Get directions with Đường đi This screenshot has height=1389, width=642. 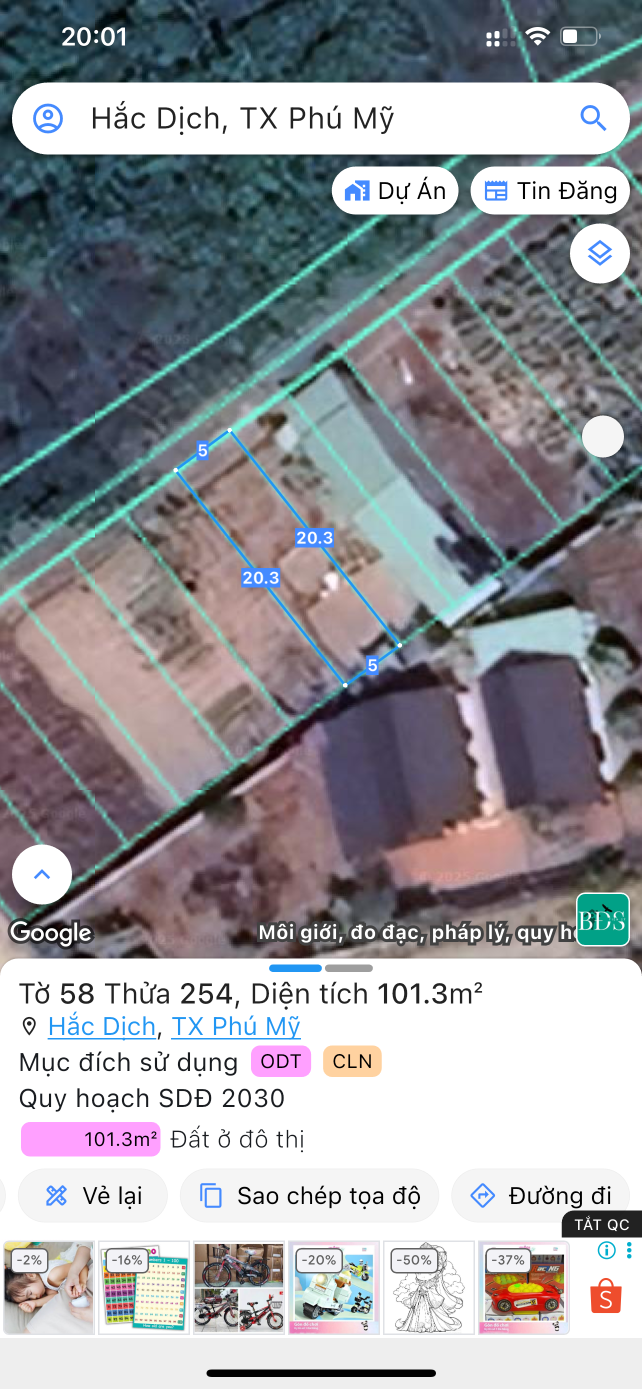click(541, 1195)
